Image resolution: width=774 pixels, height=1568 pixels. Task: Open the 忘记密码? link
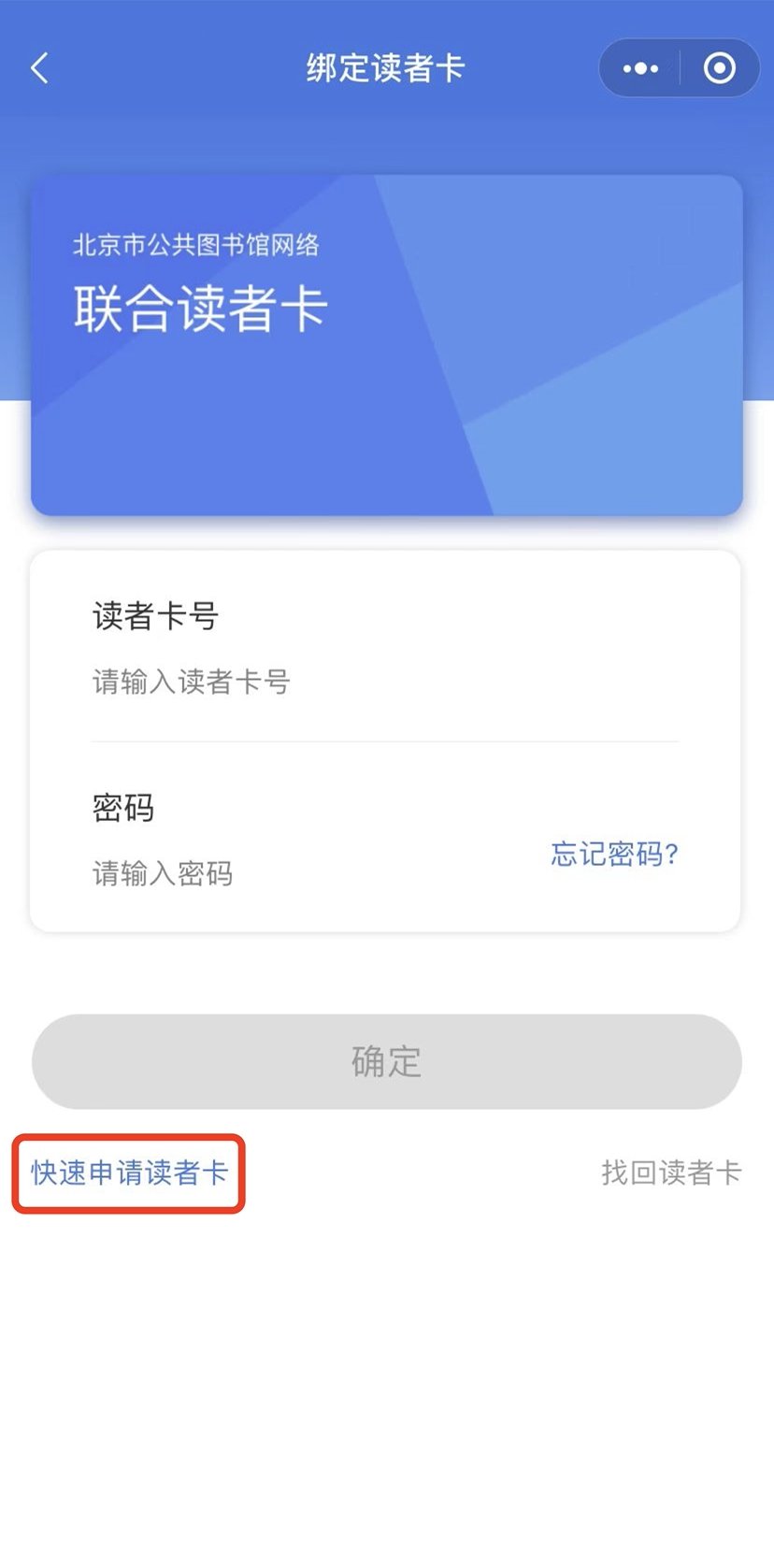(614, 854)
